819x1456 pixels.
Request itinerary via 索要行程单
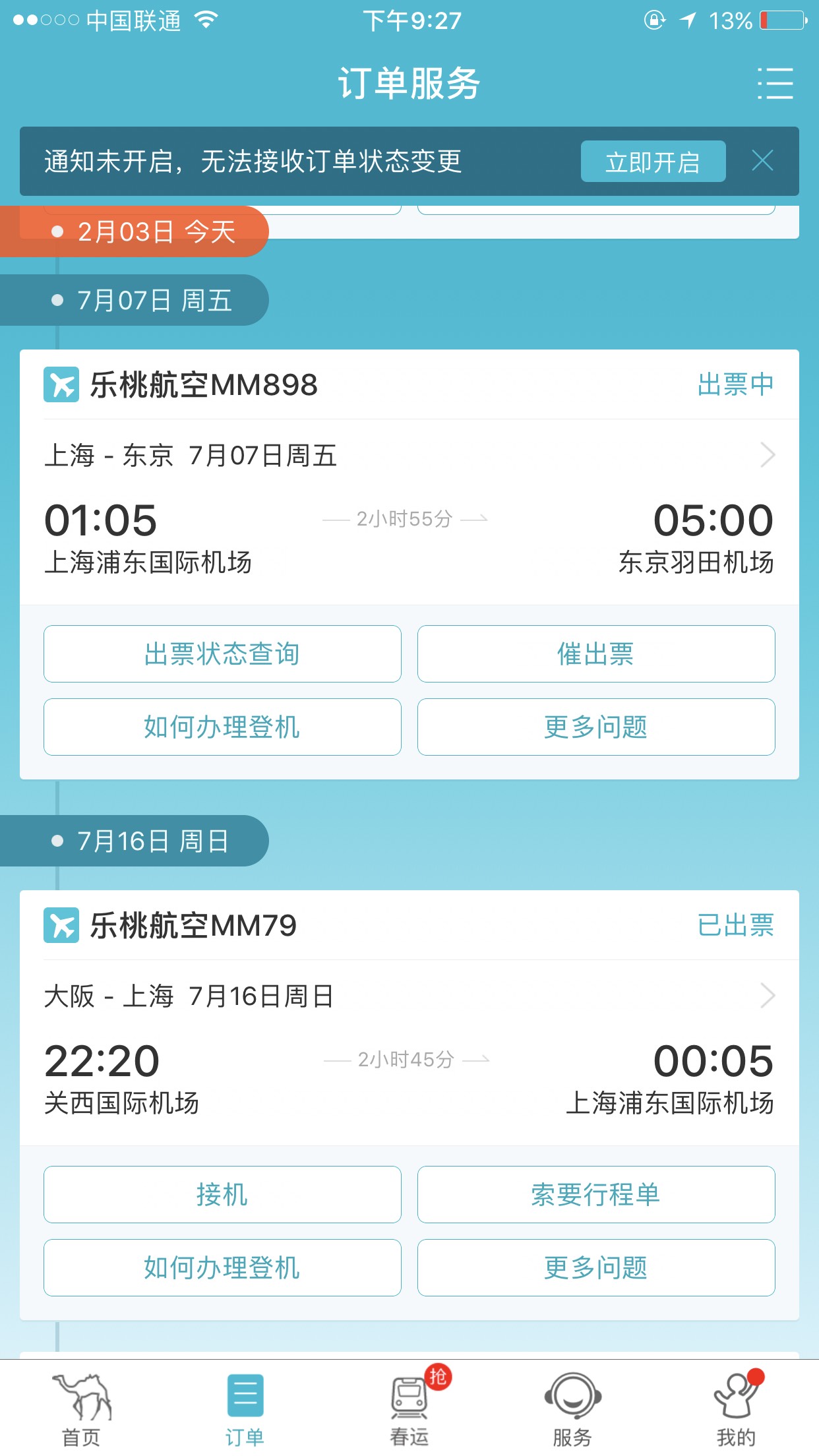[x=596, y=1194]
